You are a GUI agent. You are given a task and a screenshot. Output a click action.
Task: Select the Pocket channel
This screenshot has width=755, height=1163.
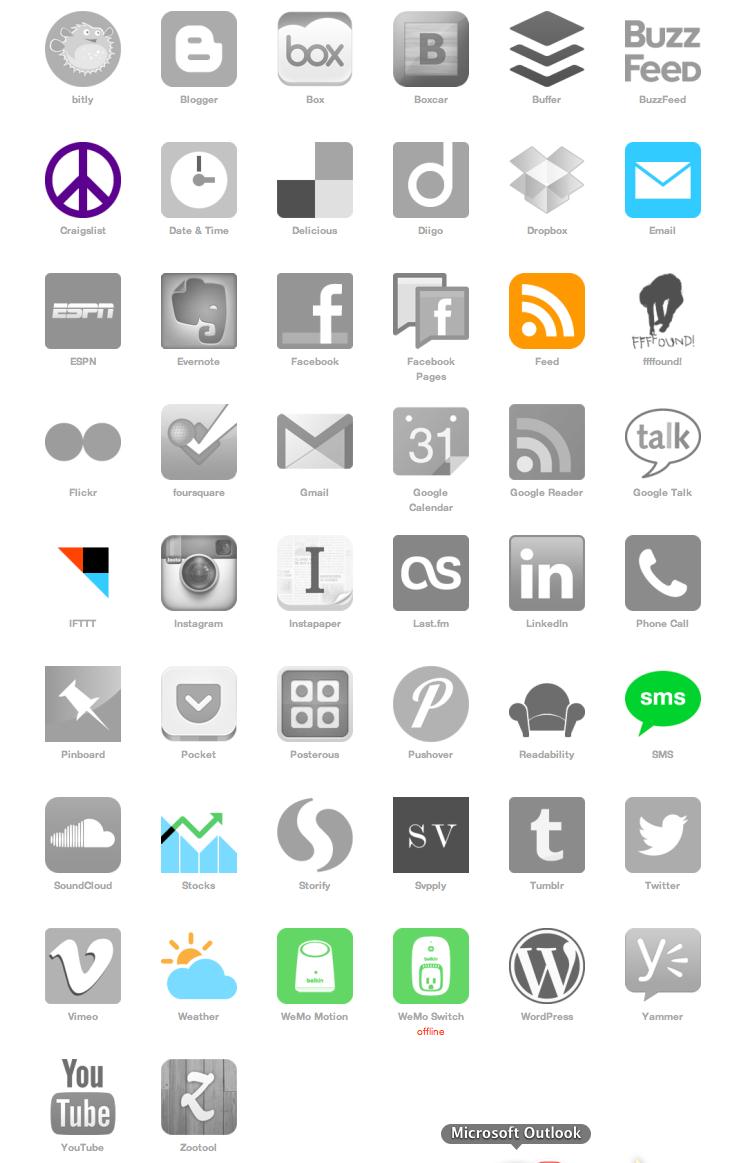[x=199, y=704]
